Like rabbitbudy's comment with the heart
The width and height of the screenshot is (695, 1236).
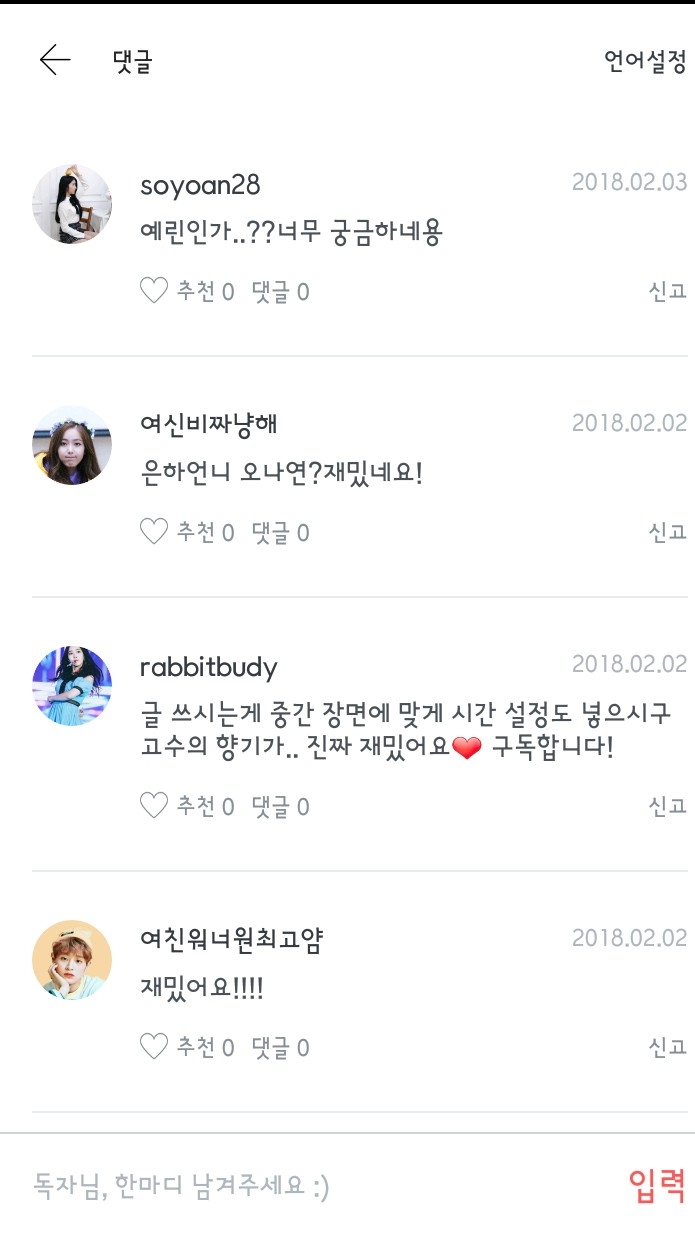(154, 805)
